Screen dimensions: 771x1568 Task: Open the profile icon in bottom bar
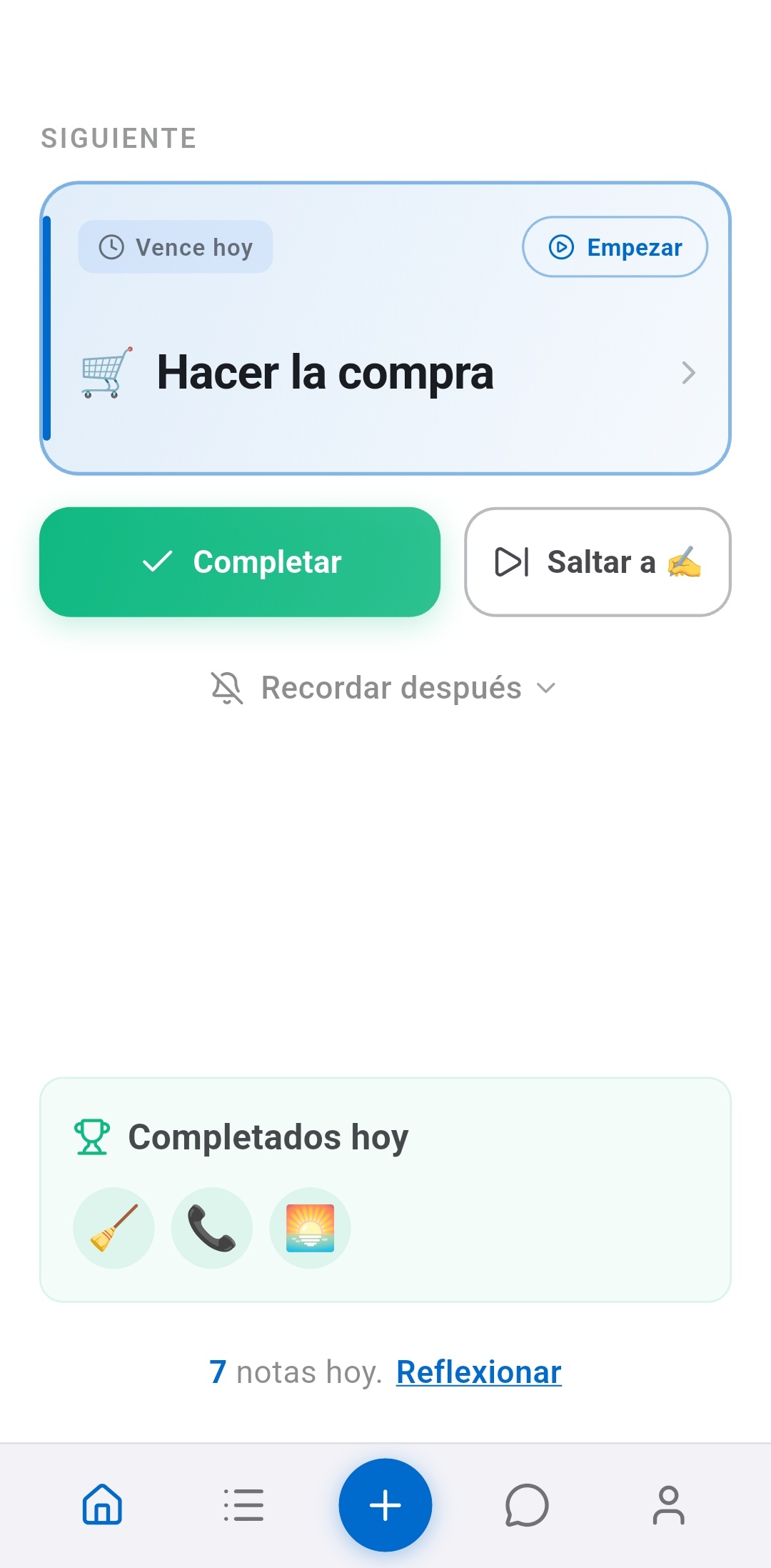click(x=668, y=1505)
